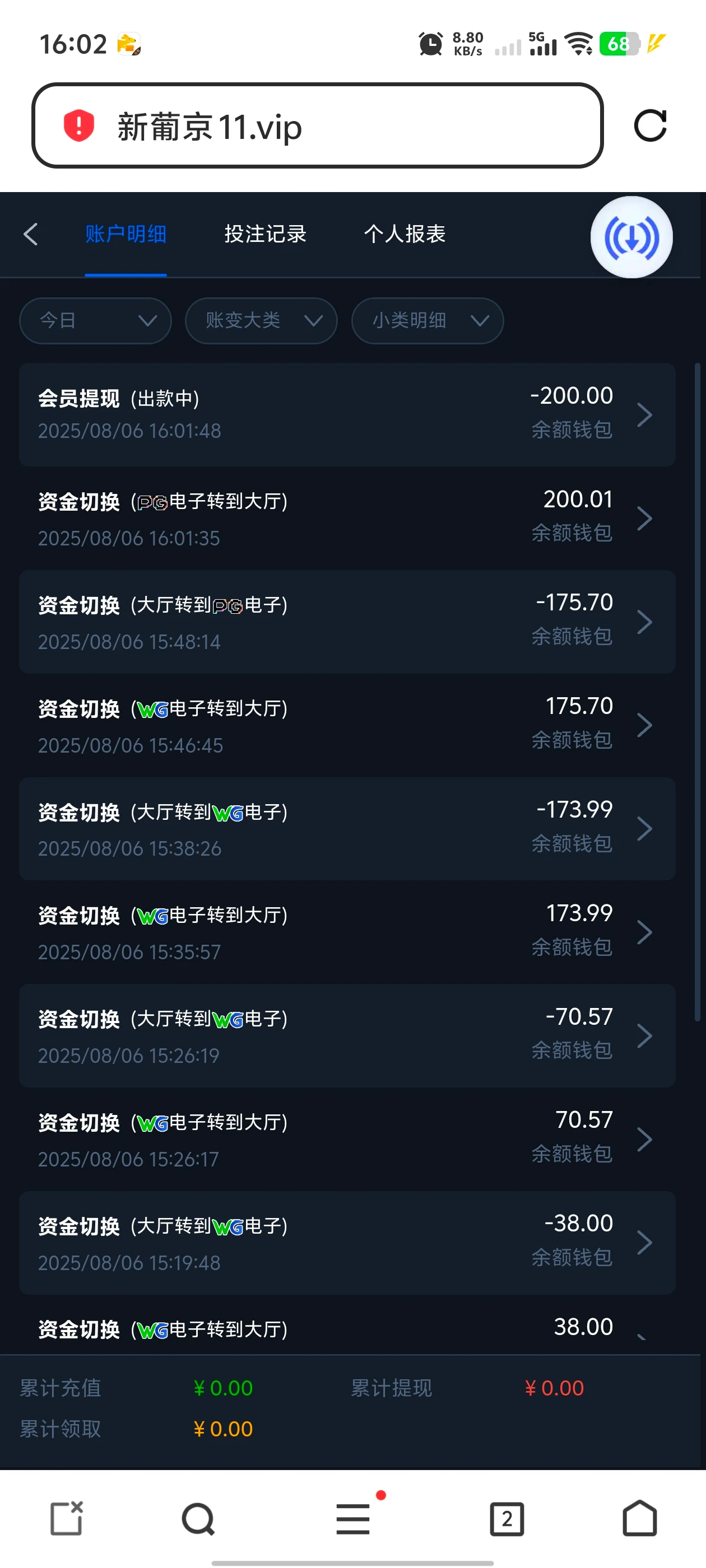Open the 会员提现 -200.00 record
This screenshot has height=1568, width=706.
[x=347, y=414]
